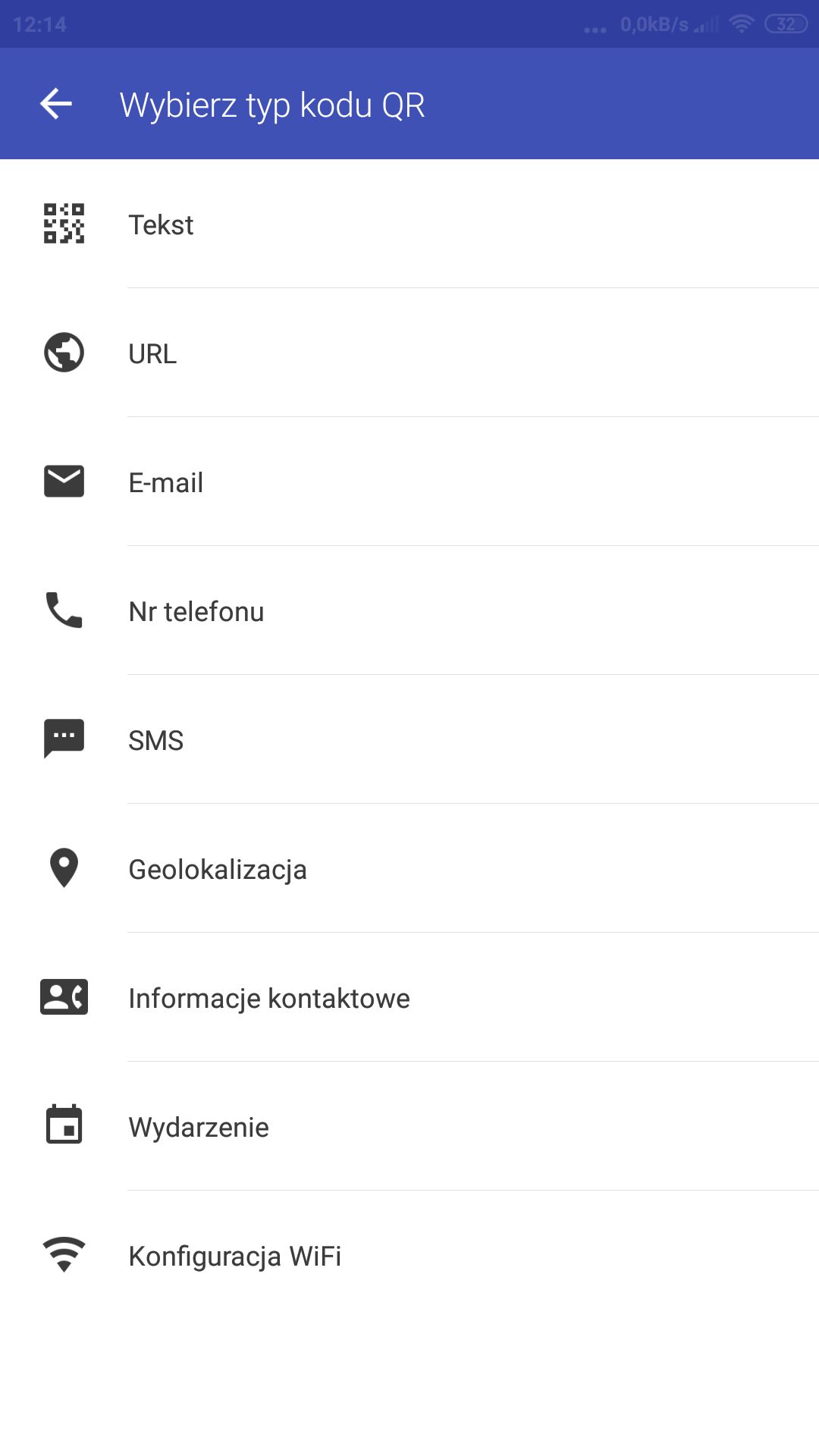Go back using the top arrow
Screen dimensions: 819x1456
click(56, 104)
